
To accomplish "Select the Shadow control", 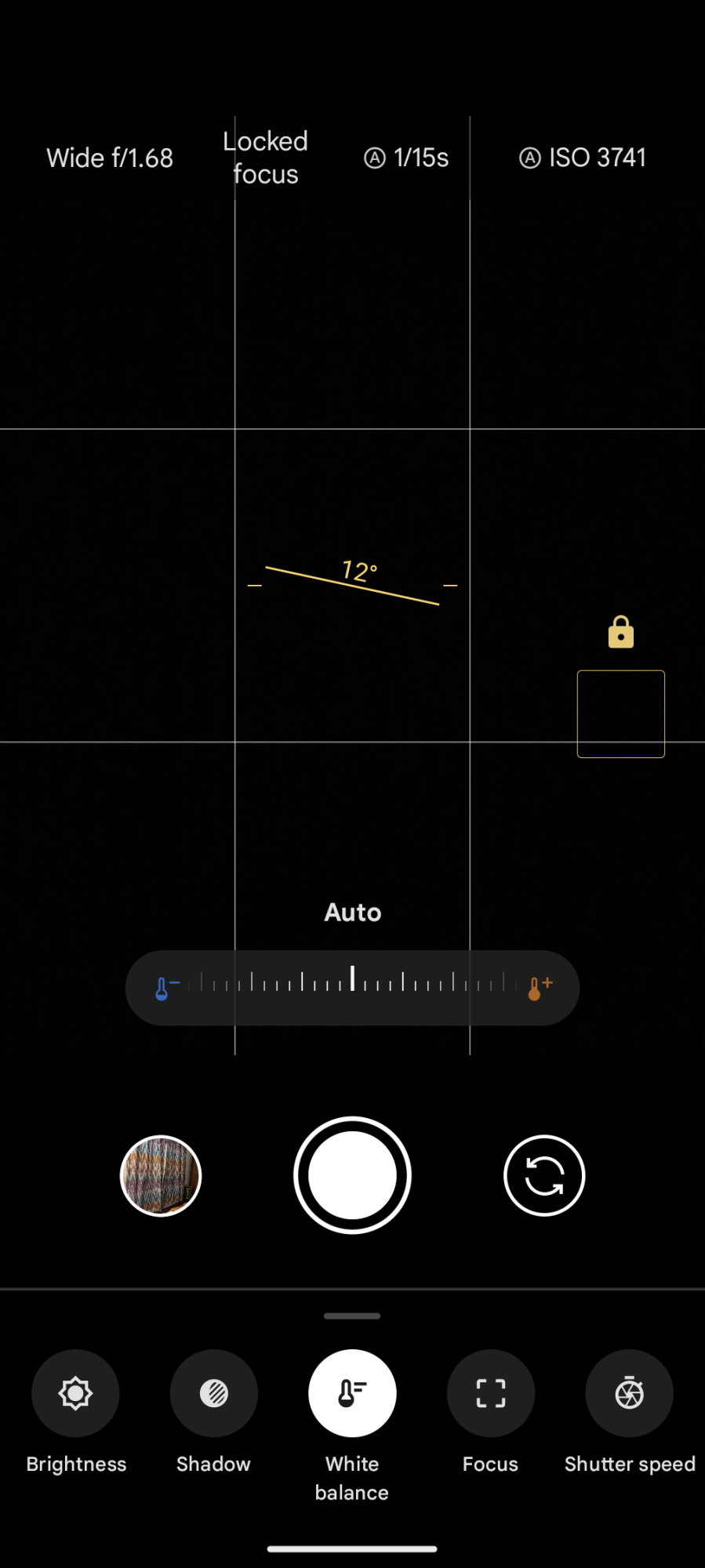I will pyautogui.click(x=213, y=1393).
